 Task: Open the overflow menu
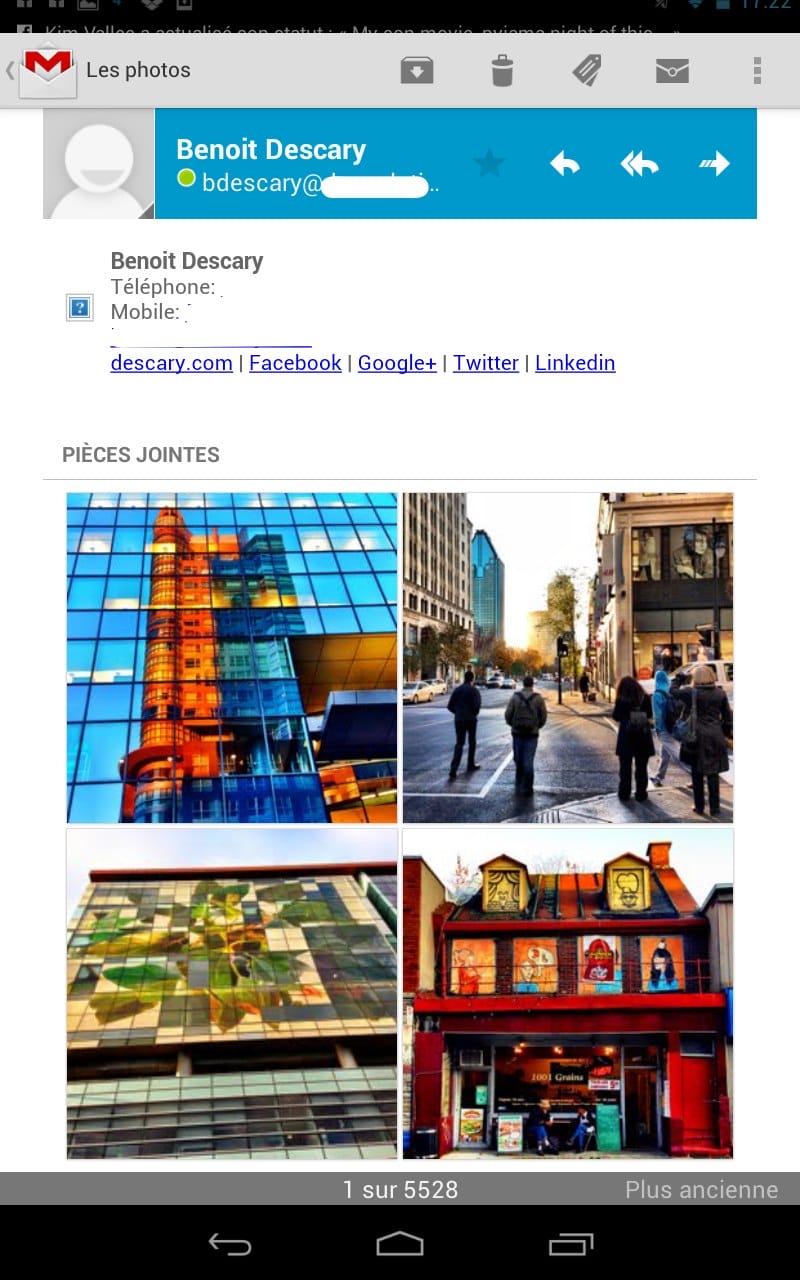(x=757, y=70)
